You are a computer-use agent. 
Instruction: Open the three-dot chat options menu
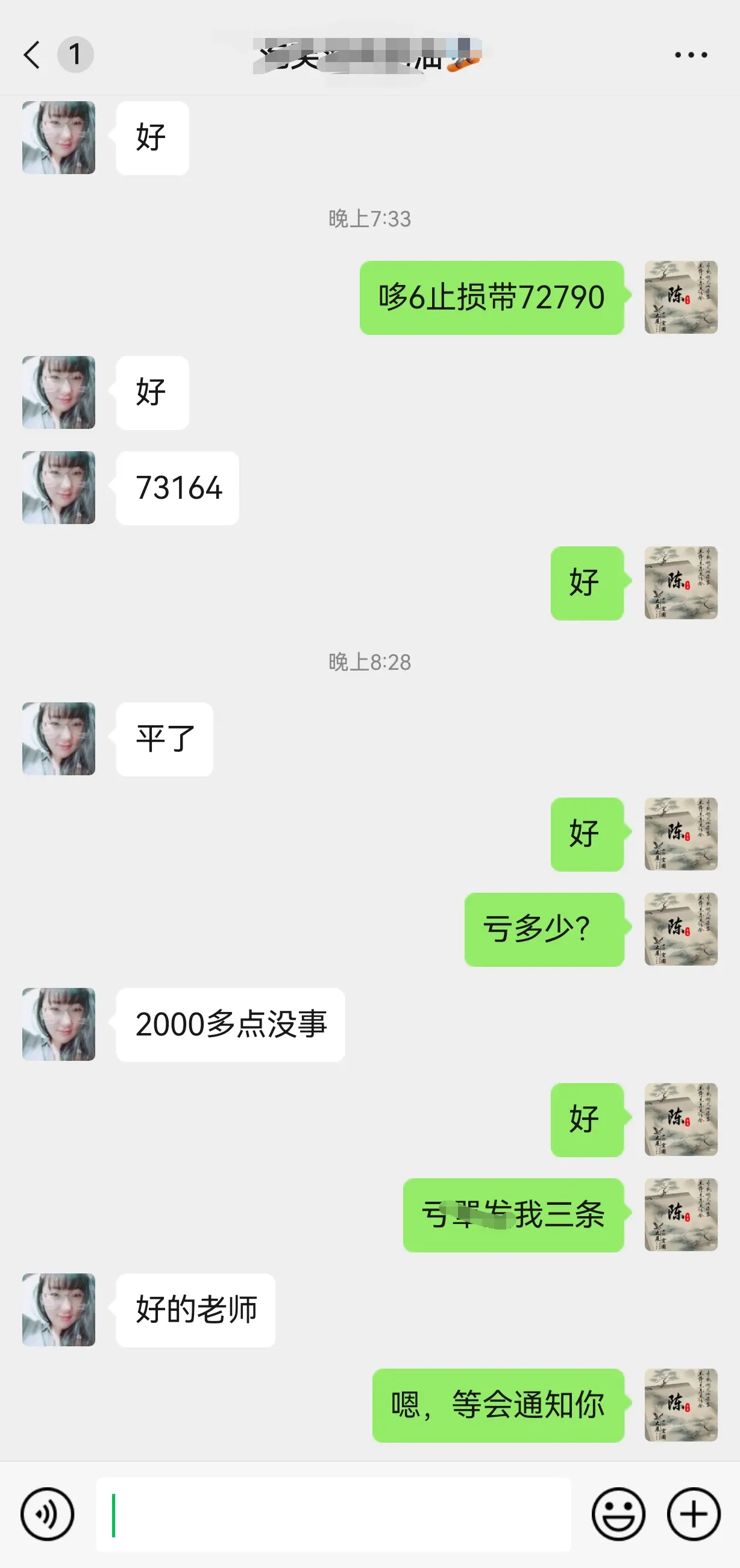pos(690,55)
